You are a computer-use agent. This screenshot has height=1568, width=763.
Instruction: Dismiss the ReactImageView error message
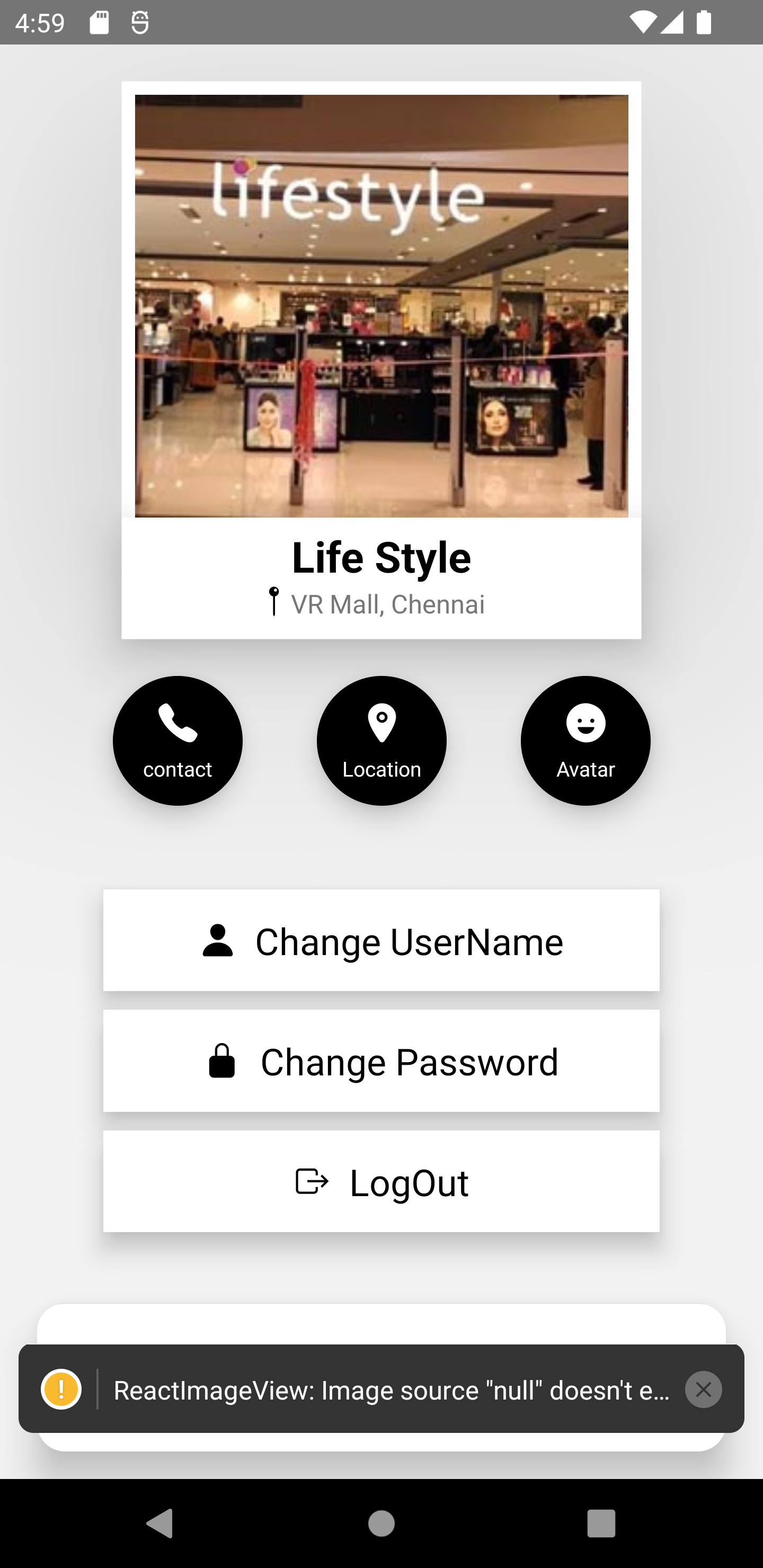point(703,1389)
